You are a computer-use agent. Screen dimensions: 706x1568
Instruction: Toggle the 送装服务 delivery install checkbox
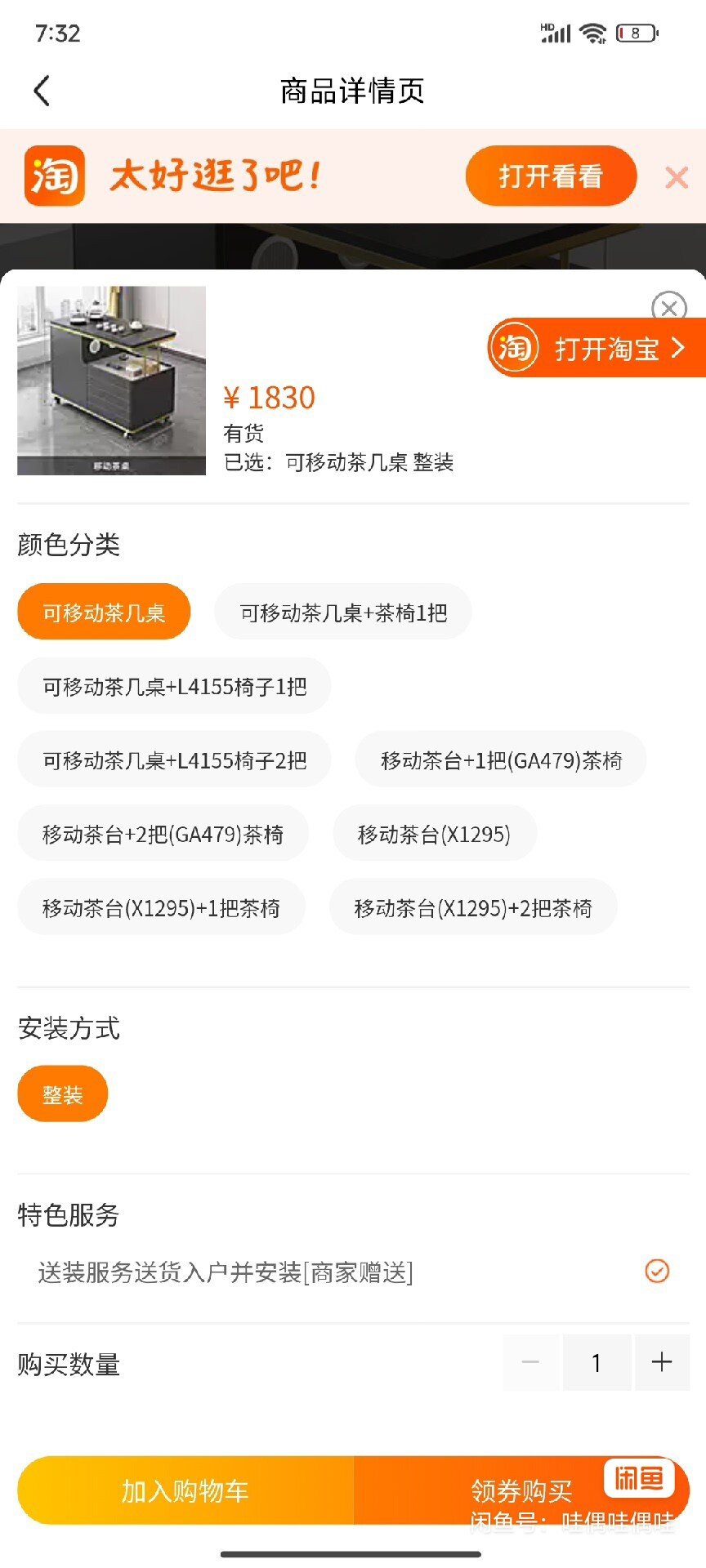coord(657,1272)
